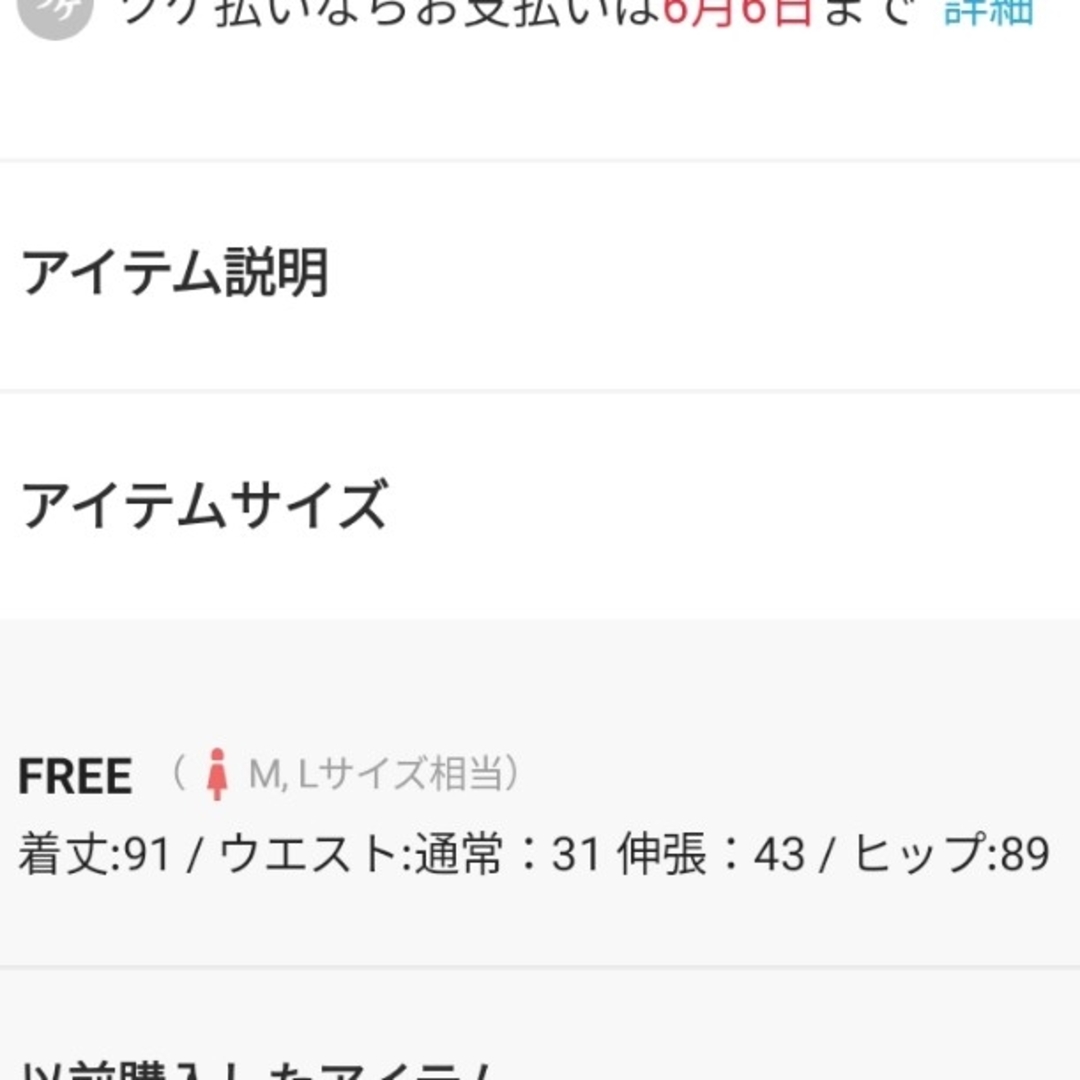
Task: Open the 詳細 link for ツケ払い
Action: 988,14
